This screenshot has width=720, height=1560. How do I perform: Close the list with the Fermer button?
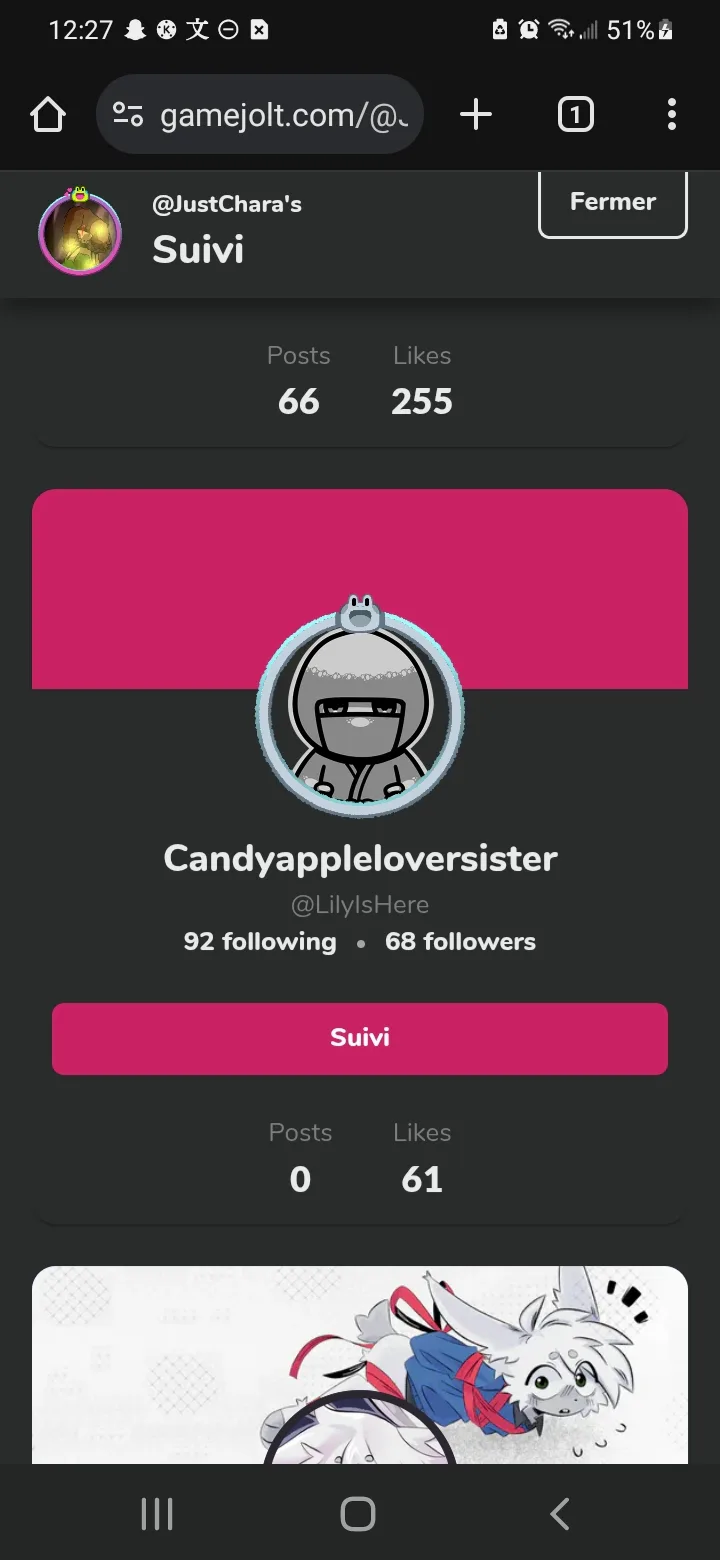point(612,203)
